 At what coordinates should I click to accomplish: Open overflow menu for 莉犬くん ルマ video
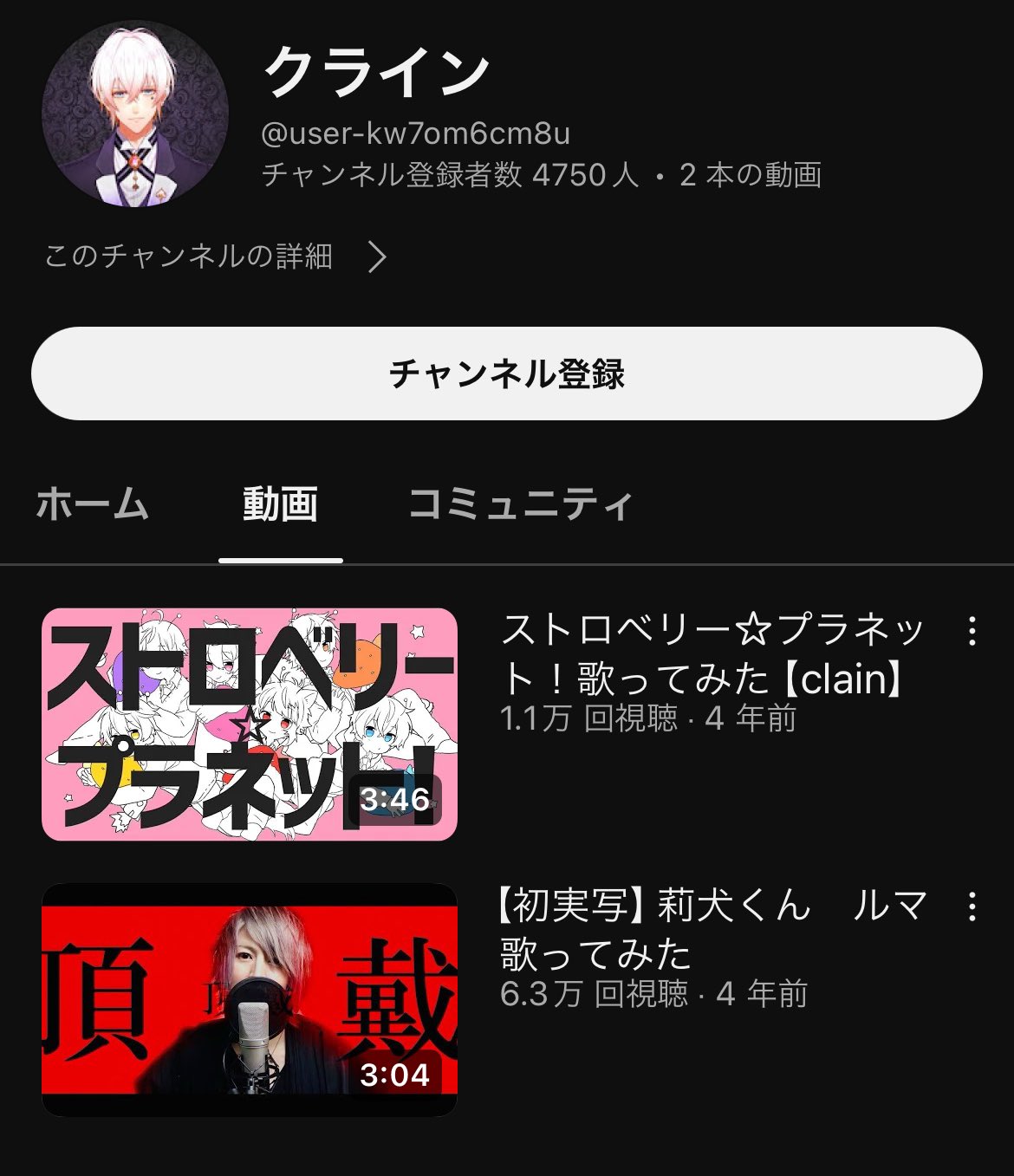coord(972,906)
